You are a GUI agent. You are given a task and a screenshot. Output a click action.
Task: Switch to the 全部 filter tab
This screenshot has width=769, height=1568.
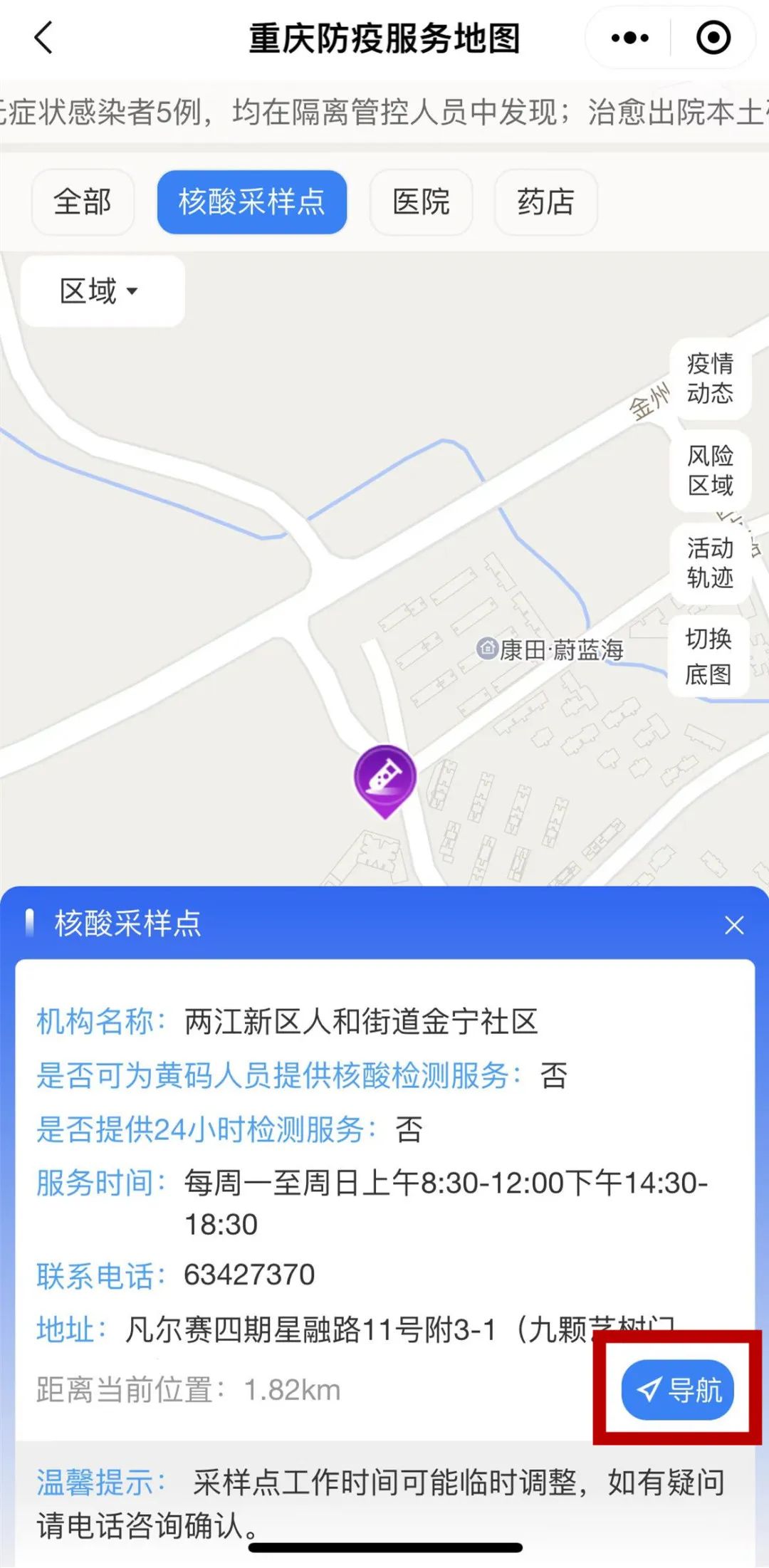(82, 202)
